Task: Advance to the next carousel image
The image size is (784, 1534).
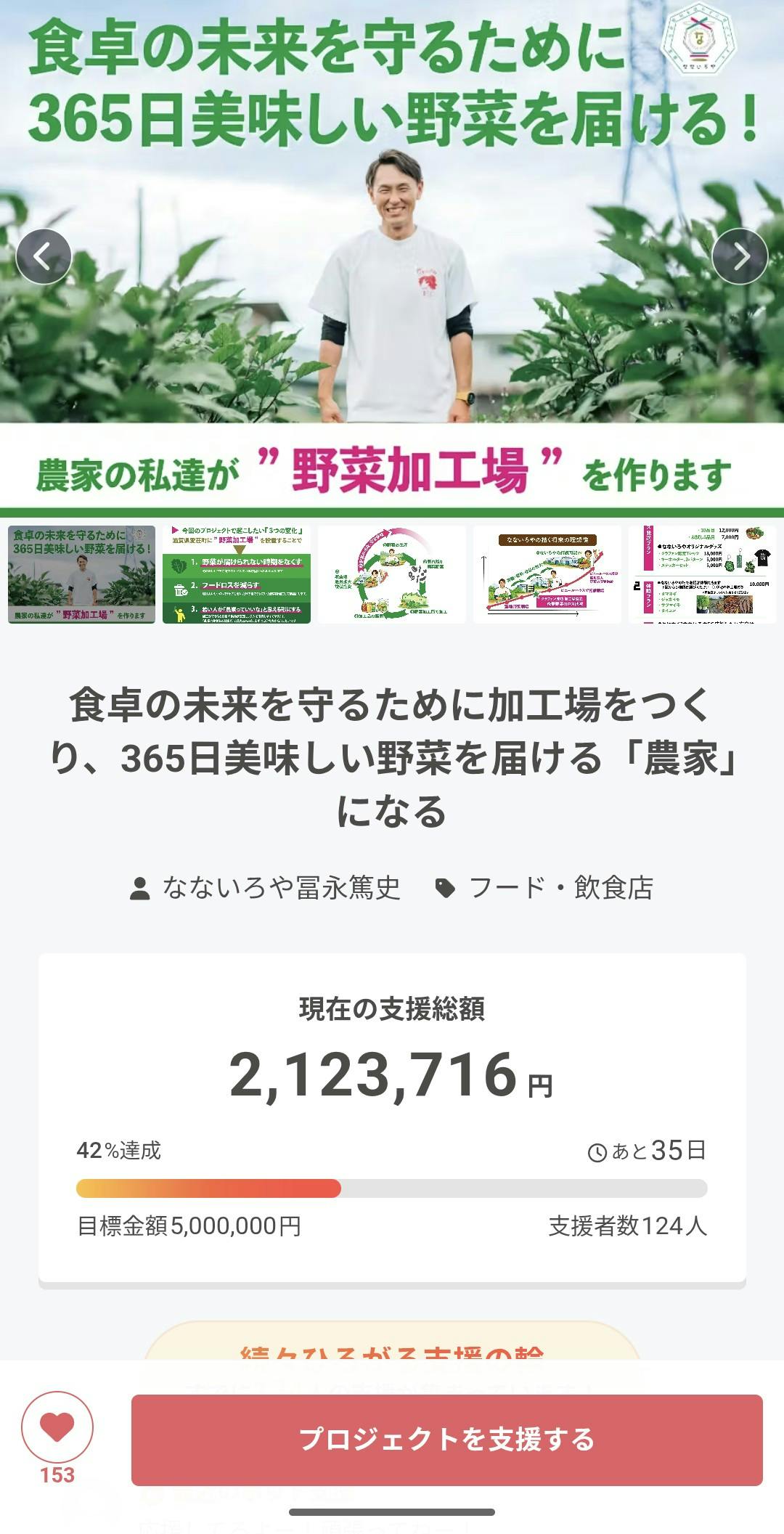Action: (740, 256)
